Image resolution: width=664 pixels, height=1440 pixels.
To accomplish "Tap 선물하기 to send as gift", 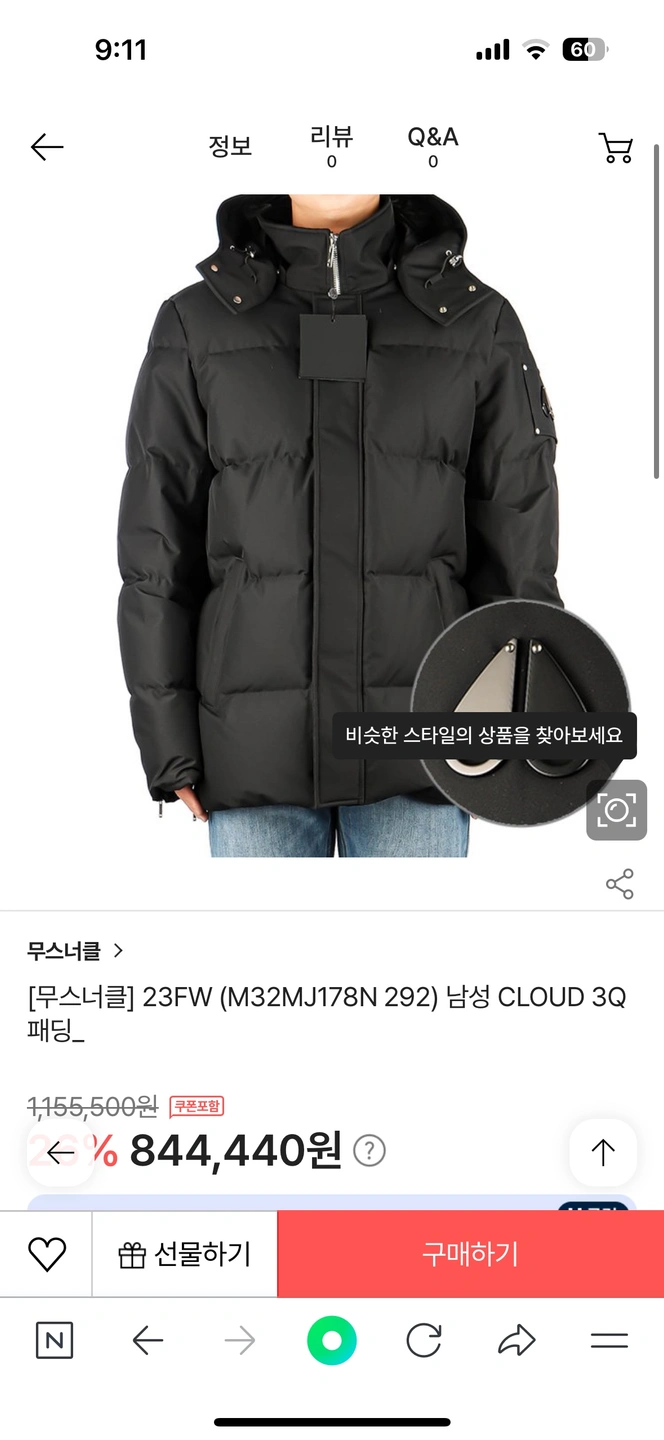I will (185, 1254).
